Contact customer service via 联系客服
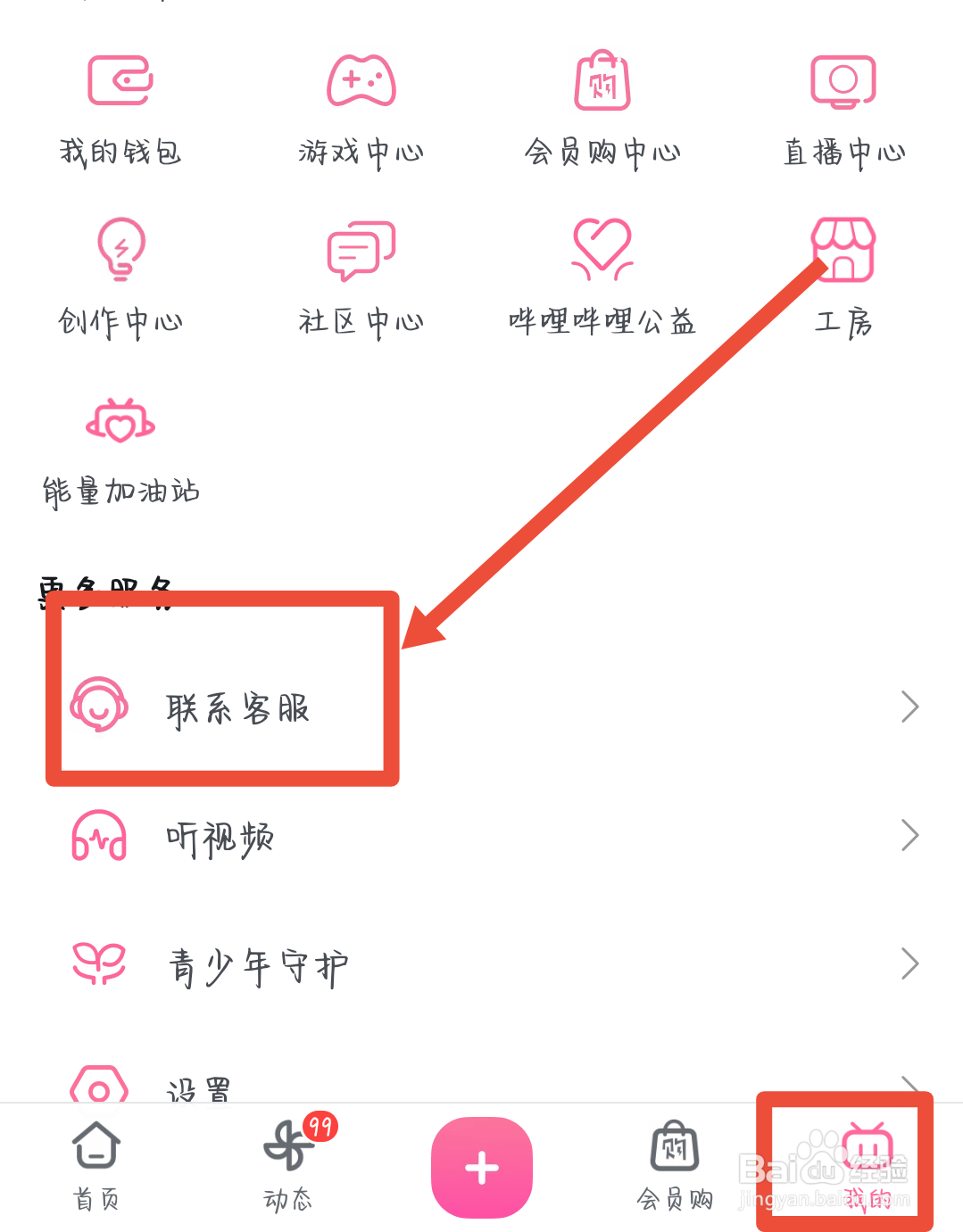 237,707
